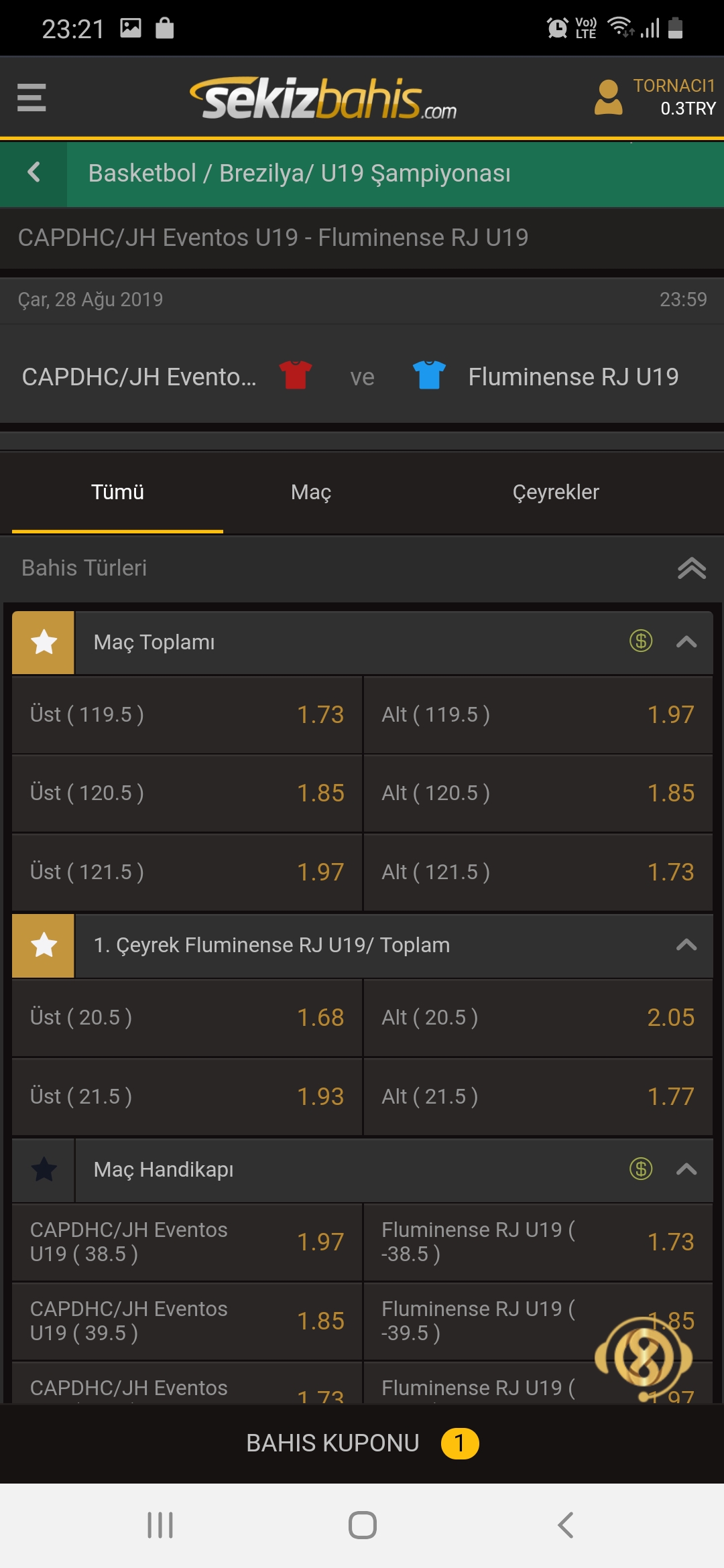Switch to the Maç tab
This screenshot has height=1568, width=724.
coord(311,493)
